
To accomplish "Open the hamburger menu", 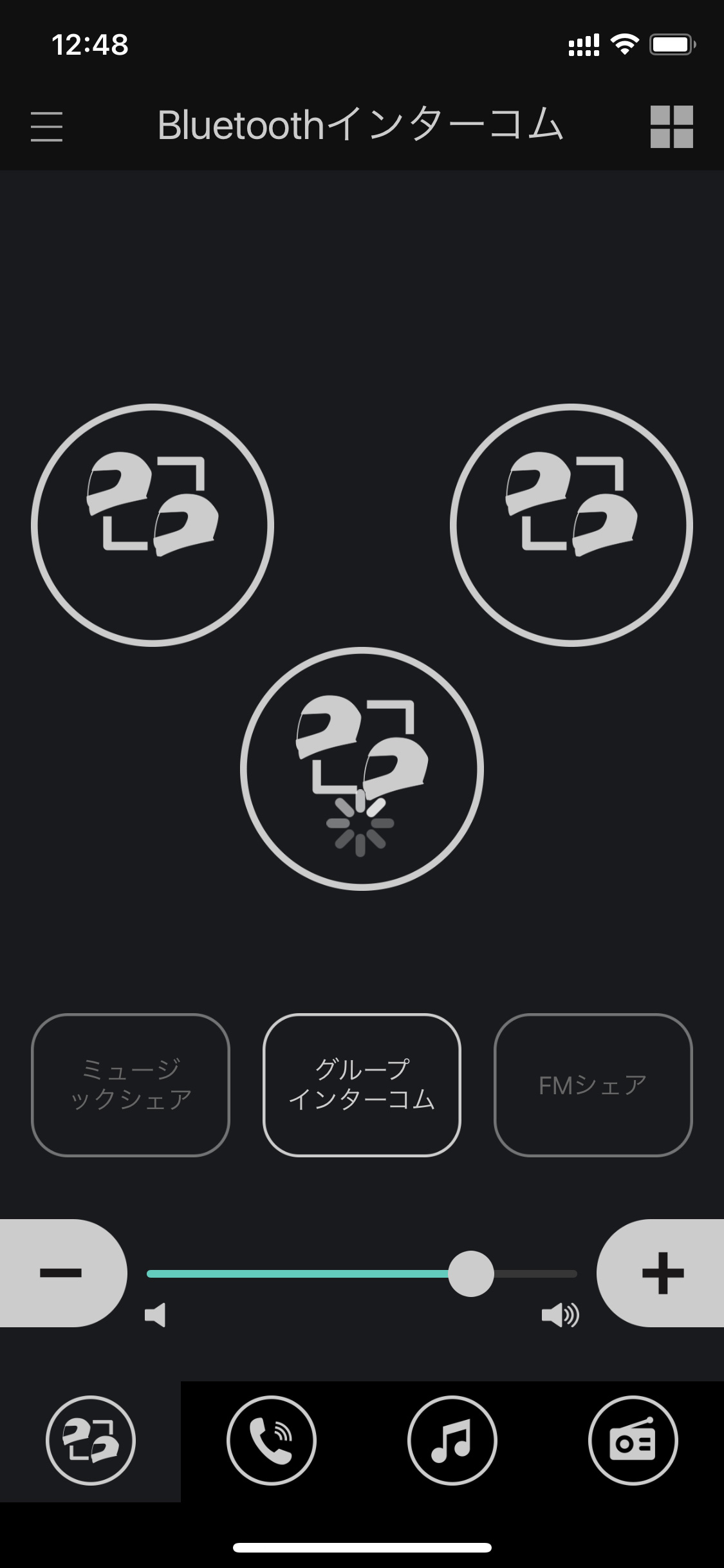I will (x=47, y=126).
